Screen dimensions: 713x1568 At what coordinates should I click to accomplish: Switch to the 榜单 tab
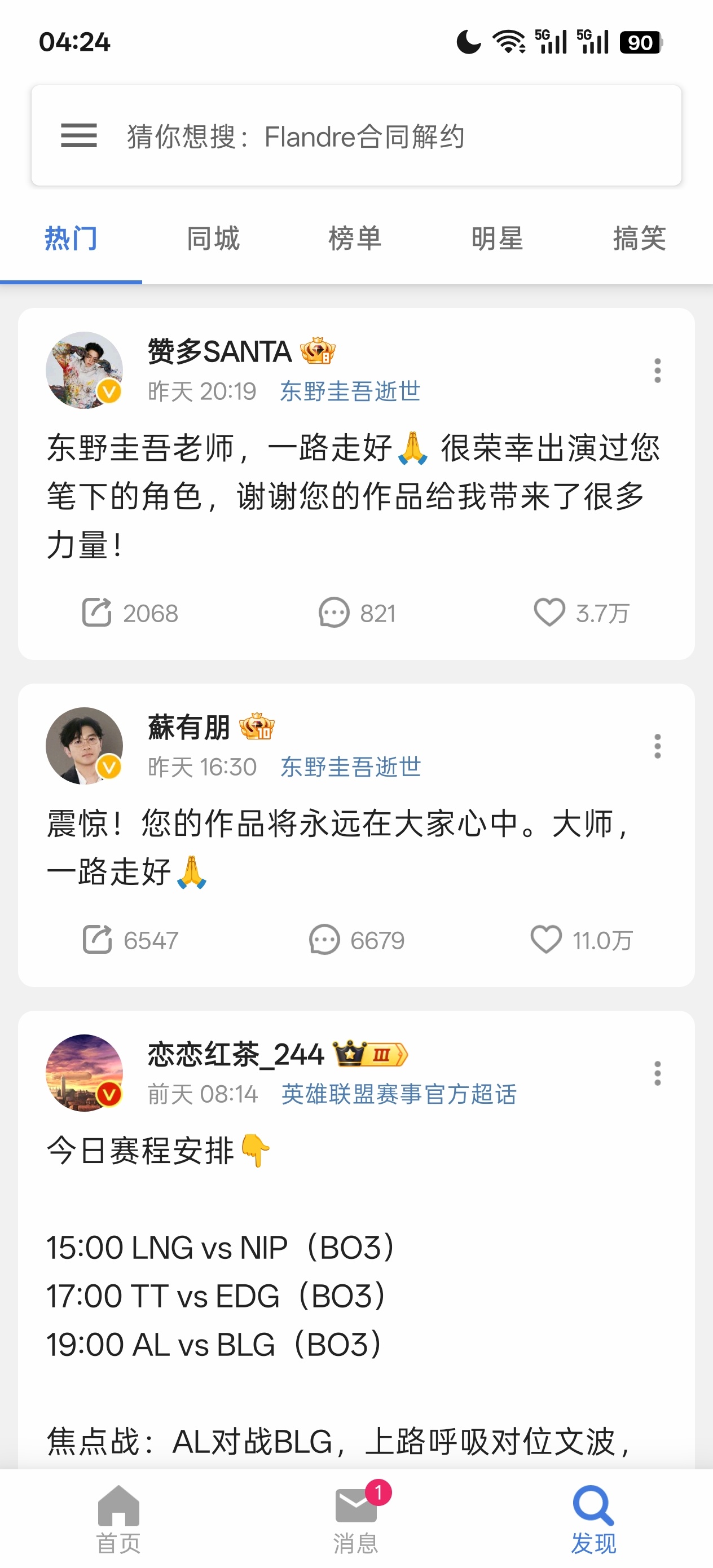pos(355,238)
